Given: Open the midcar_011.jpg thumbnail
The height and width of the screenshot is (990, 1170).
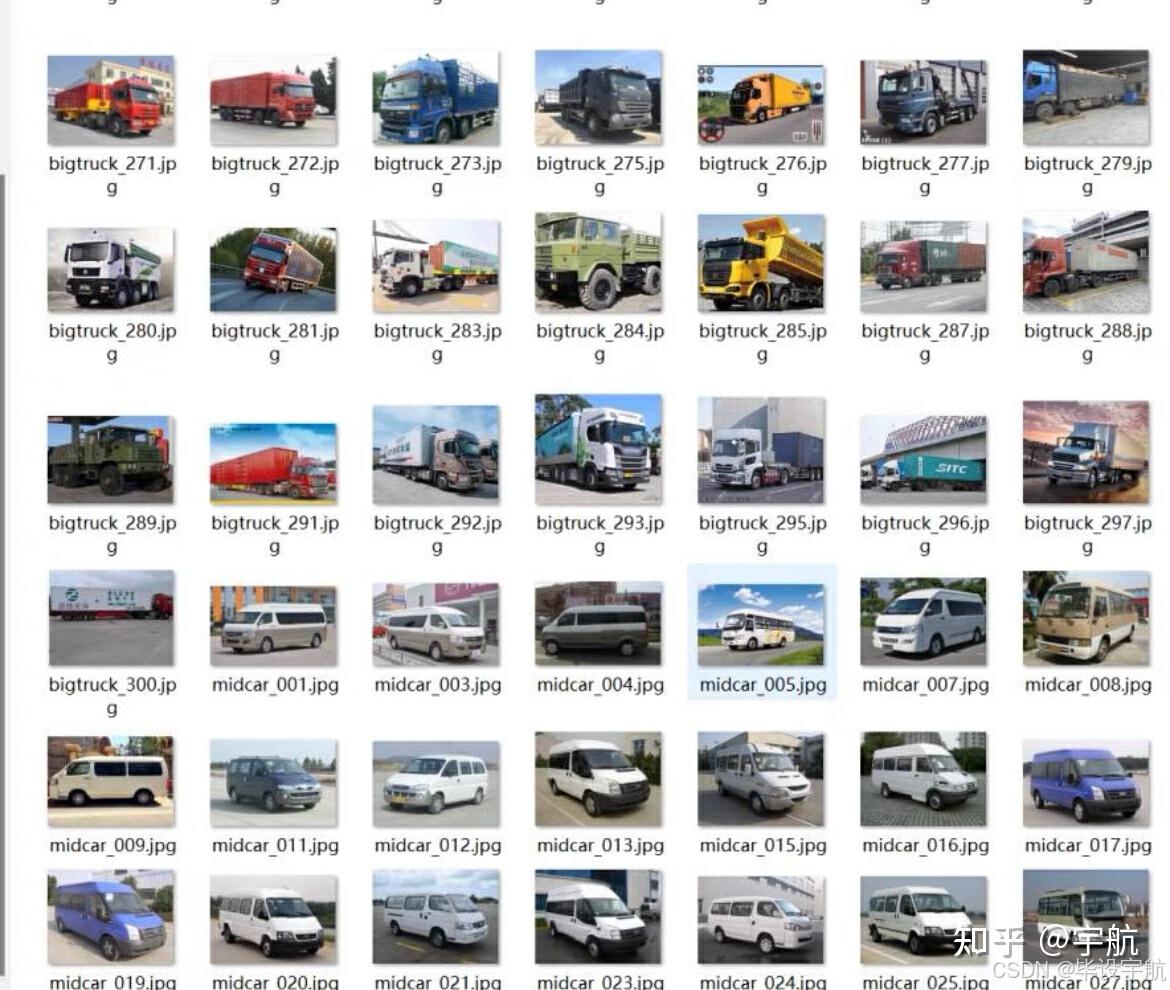Looking at the screenshot, I should (273, 782).
